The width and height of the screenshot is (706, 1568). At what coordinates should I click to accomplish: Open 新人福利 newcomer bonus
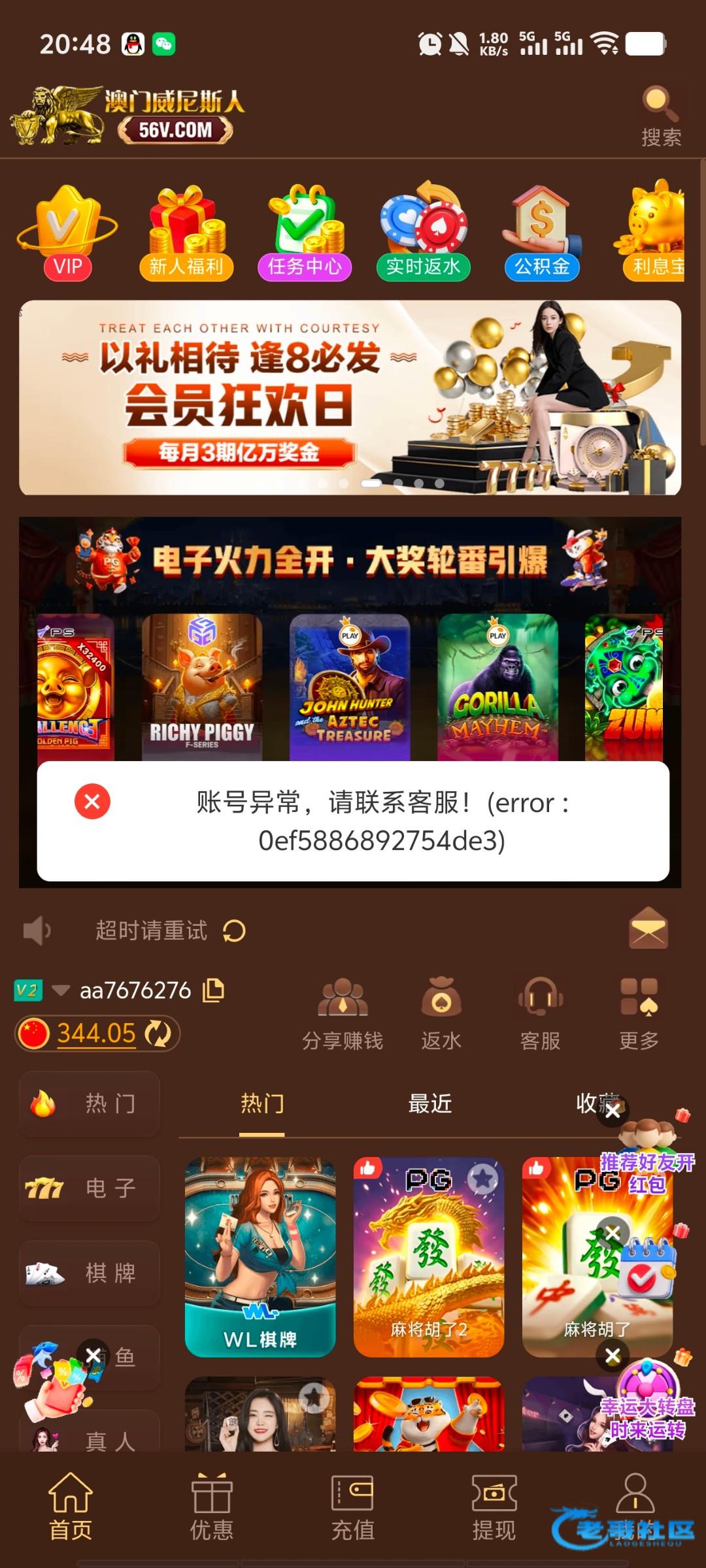click(x=186, y=233)
